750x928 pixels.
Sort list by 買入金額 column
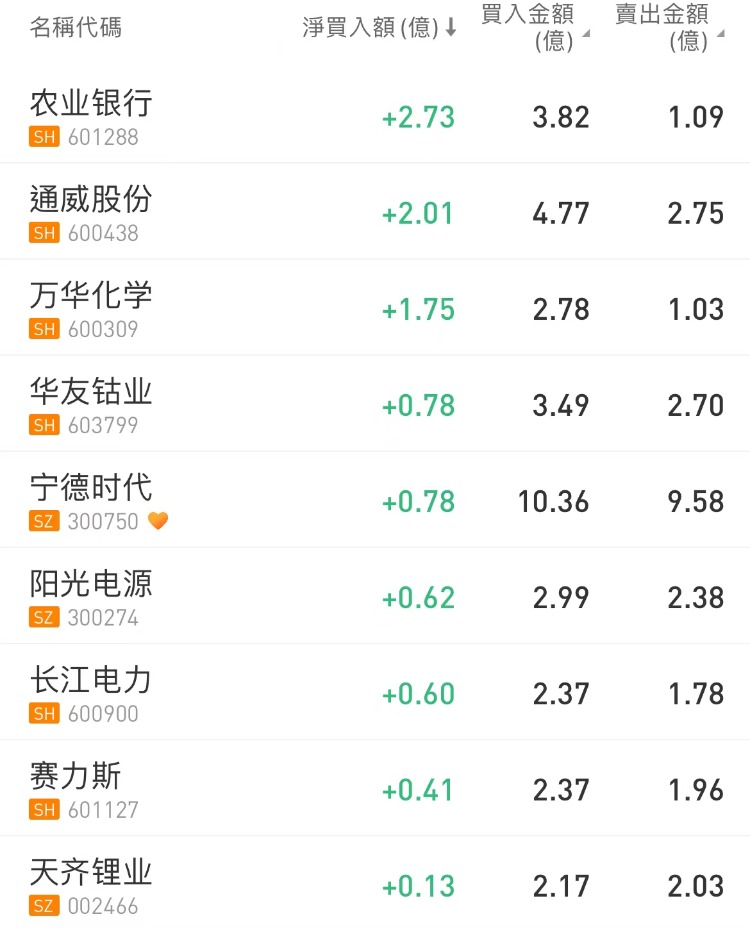[x=533, y=27]
